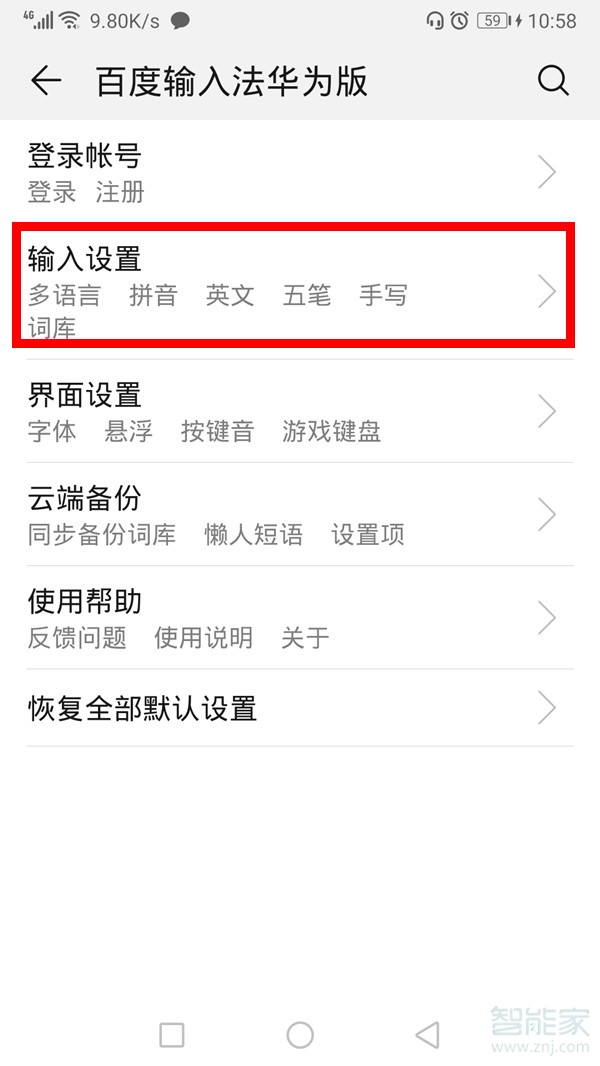This screenshot has height=1066, width=600.
Task: Open 使用帮助 help page
Action: click(x=300, y=618)
